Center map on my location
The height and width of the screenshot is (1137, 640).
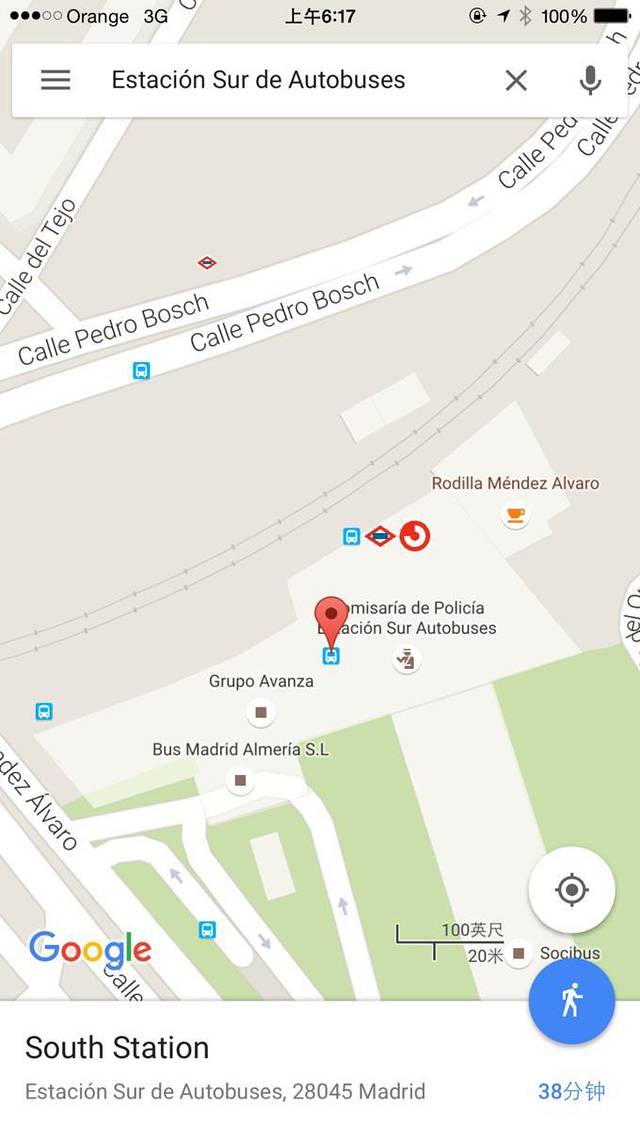[x=571, y=889]
